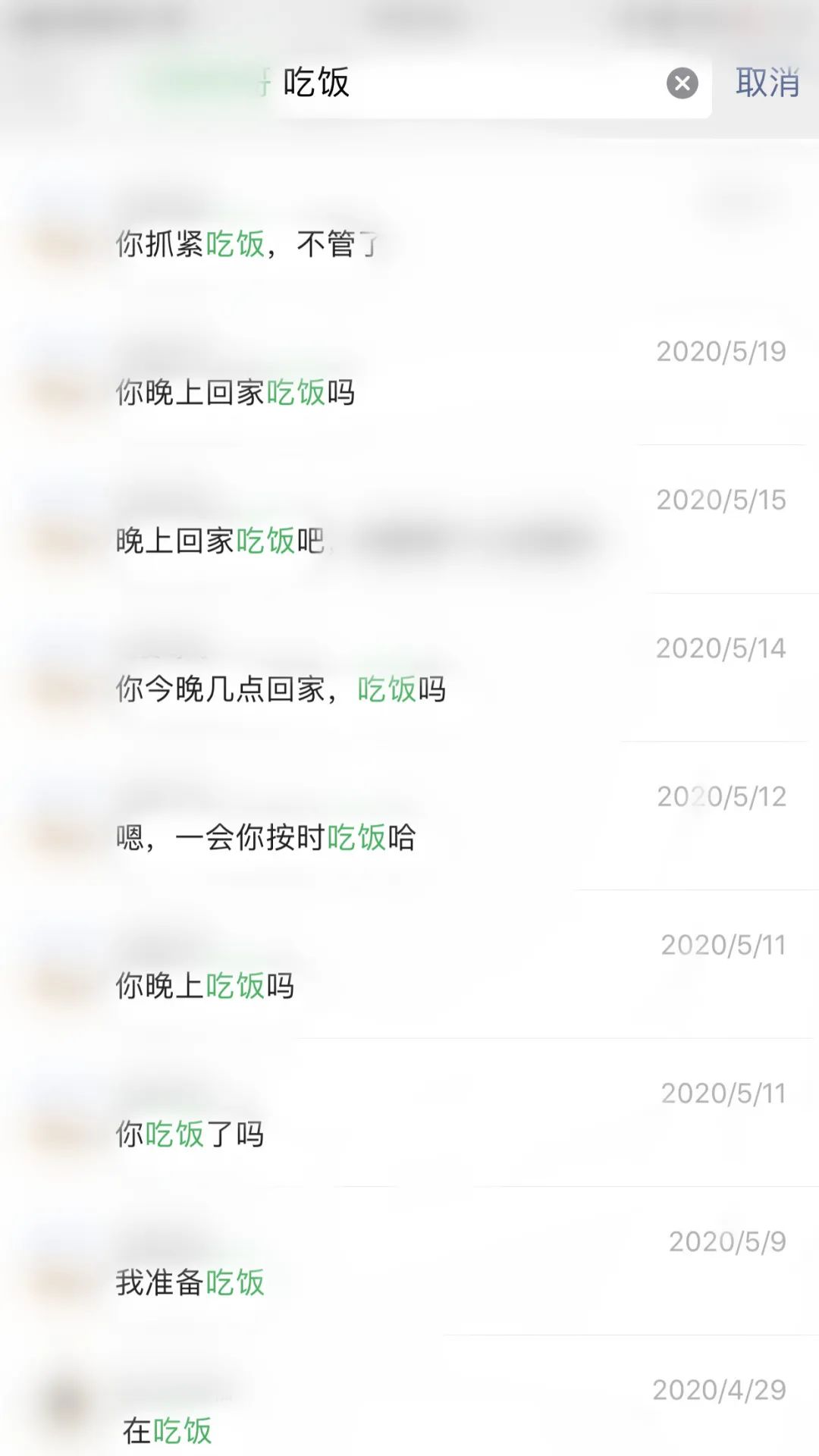Open the chat result "你晚上回家吃饭吗"

235,392
